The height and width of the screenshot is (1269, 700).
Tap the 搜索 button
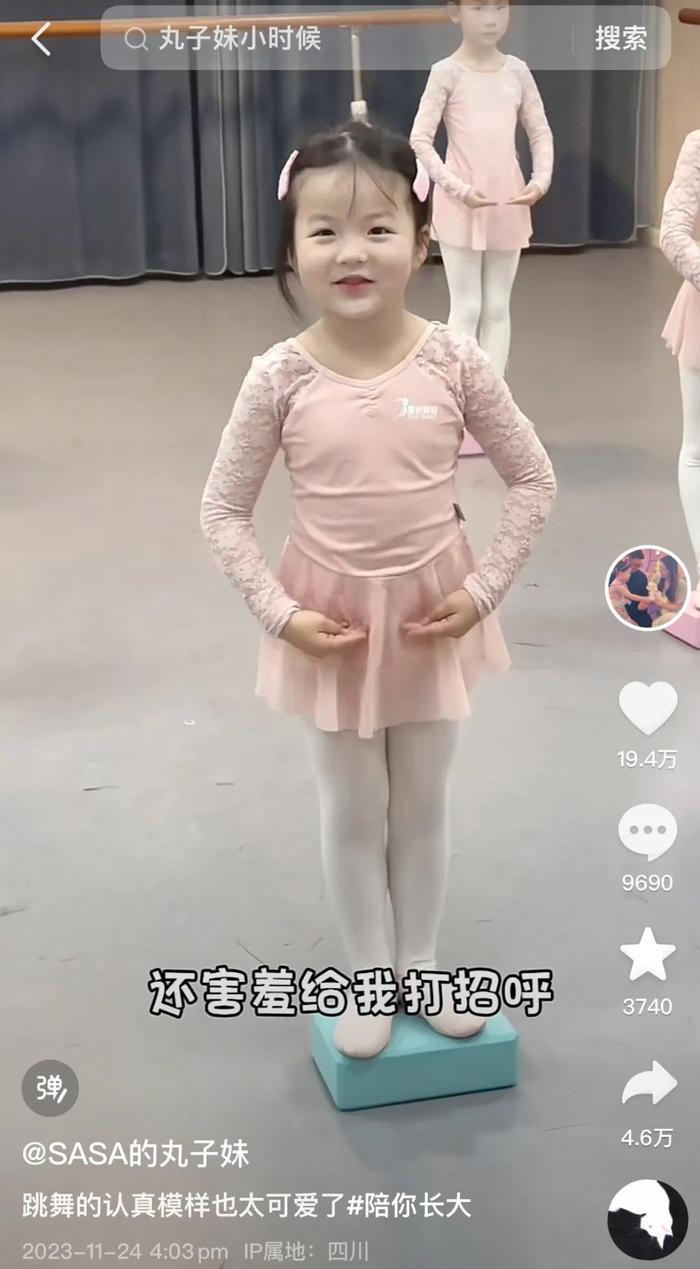point(620,39)
